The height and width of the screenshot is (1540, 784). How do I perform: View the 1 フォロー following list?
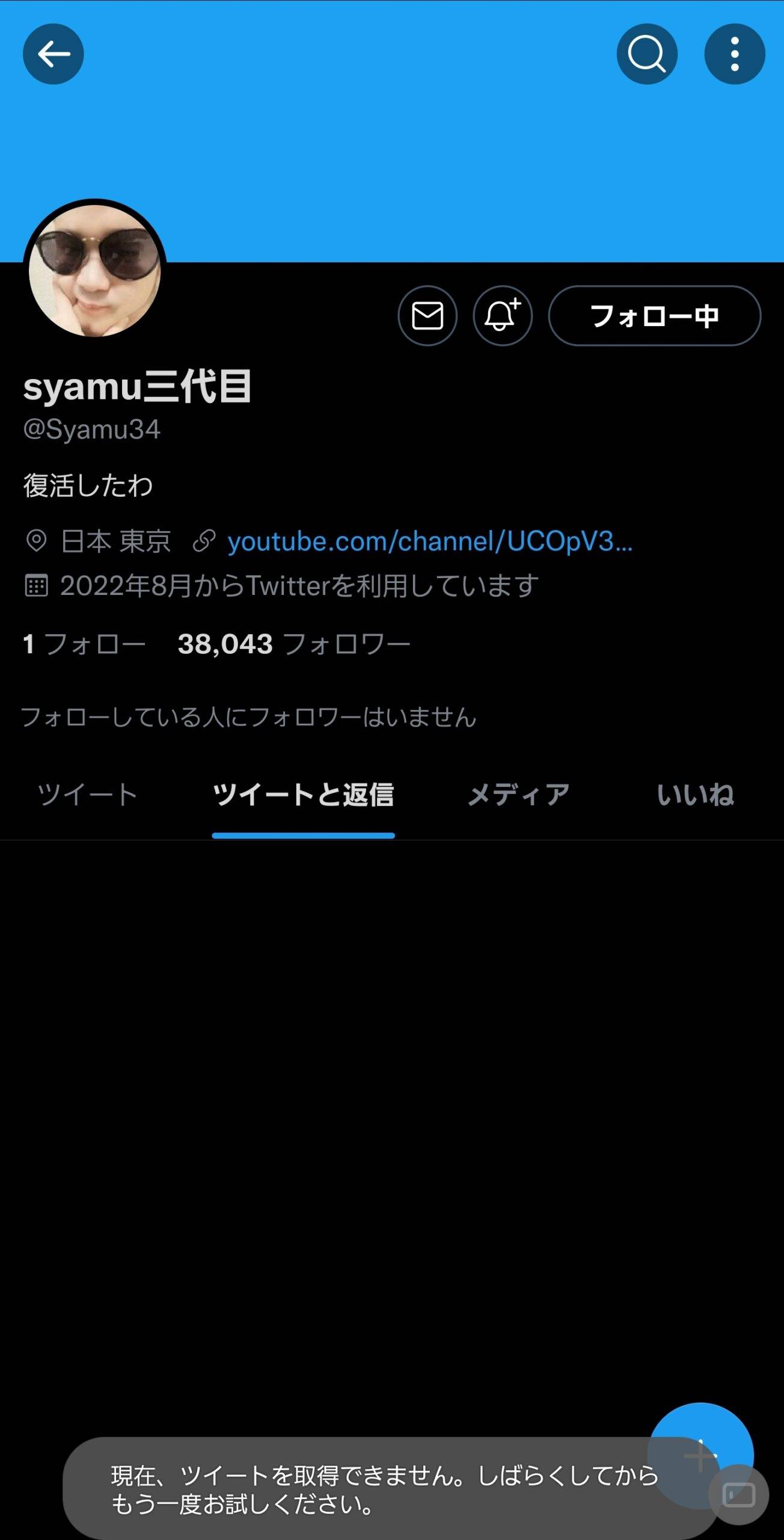pyautogui.click(x=84, y=644)
